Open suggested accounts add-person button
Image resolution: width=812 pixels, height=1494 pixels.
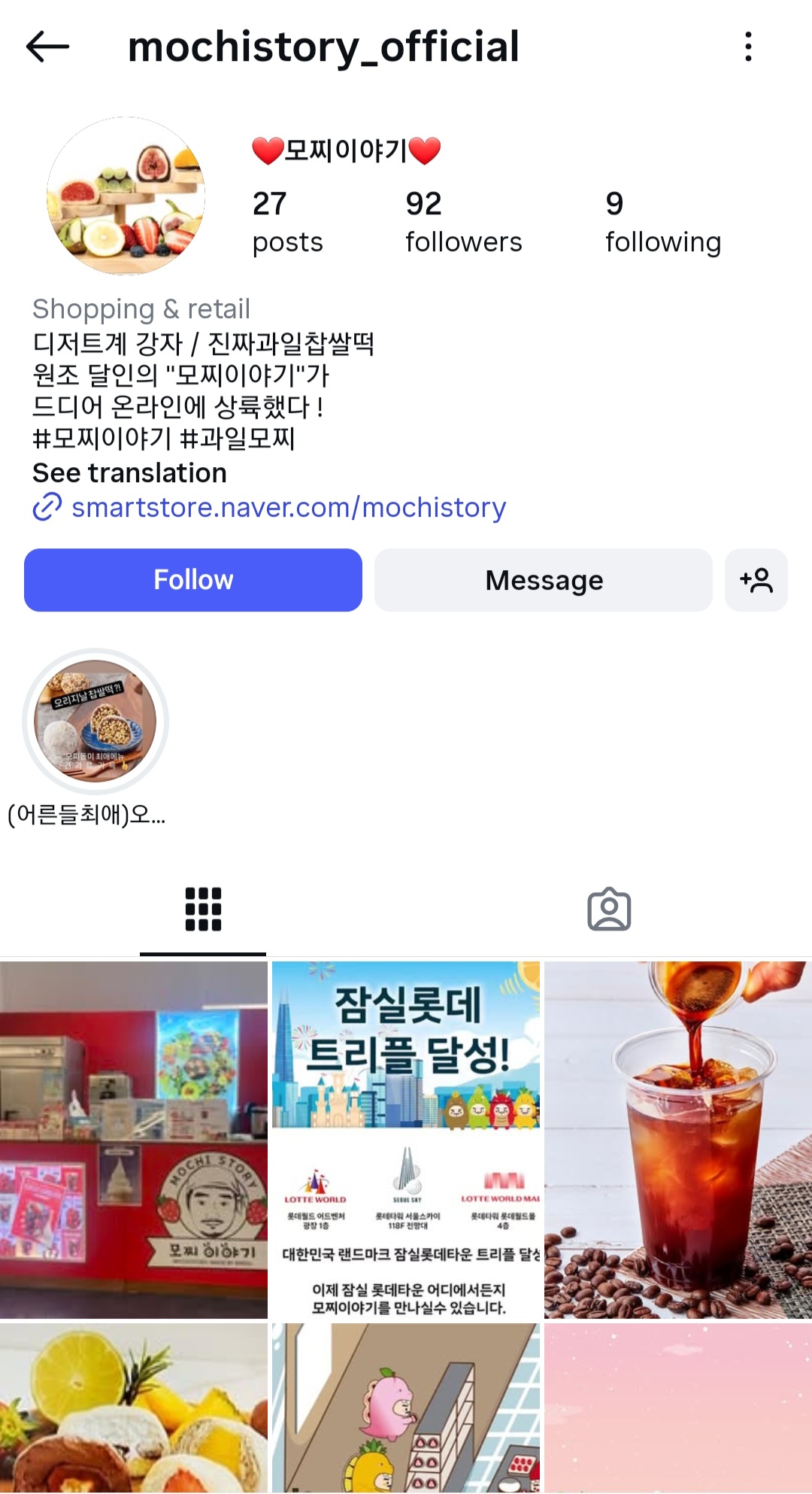(x=756, y=580)
